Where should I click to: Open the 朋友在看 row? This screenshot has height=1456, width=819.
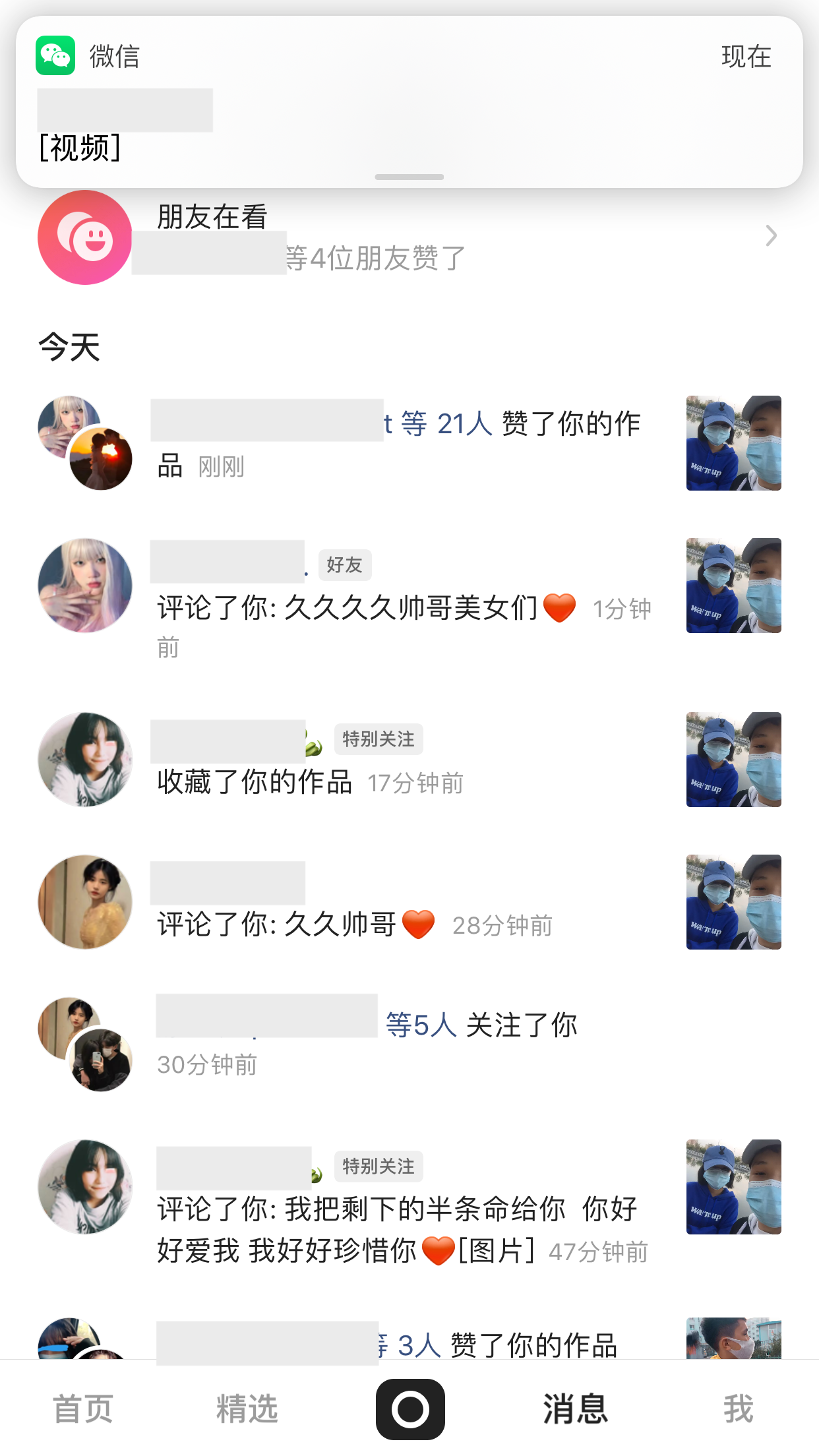click(x=409, y=237)
